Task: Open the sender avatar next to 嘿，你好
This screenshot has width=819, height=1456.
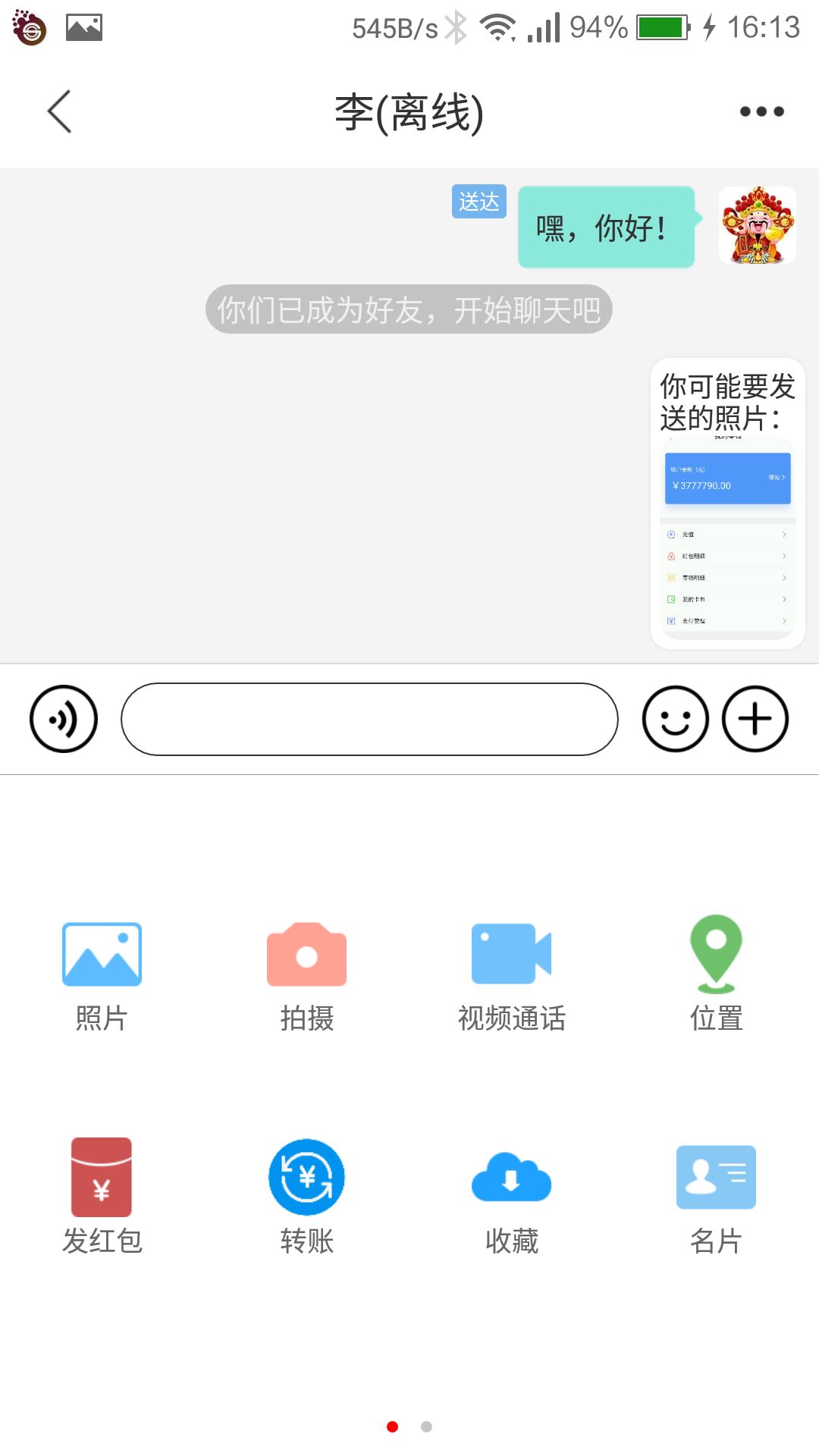Action: [757, 225]
